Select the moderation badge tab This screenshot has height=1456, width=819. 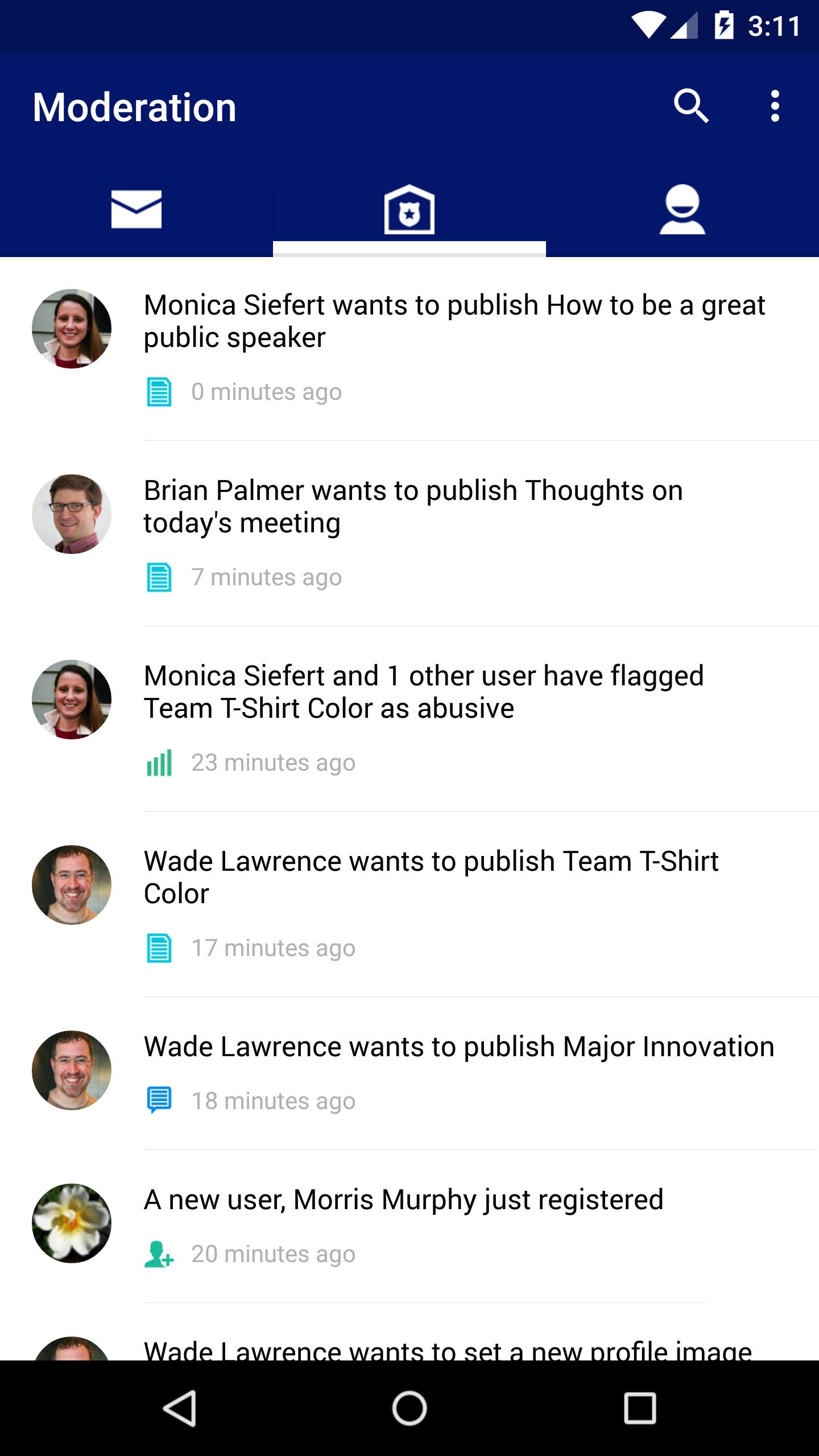coord(409,209)
